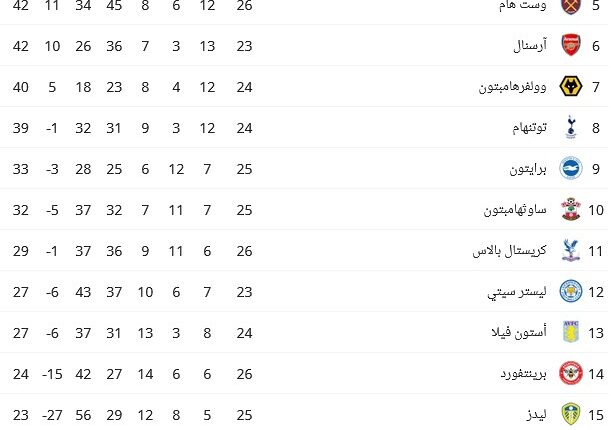This screenshot has height=430, width=611.
Task: Select Wolverhampton in the standings
Action: (x=516, y=87)
